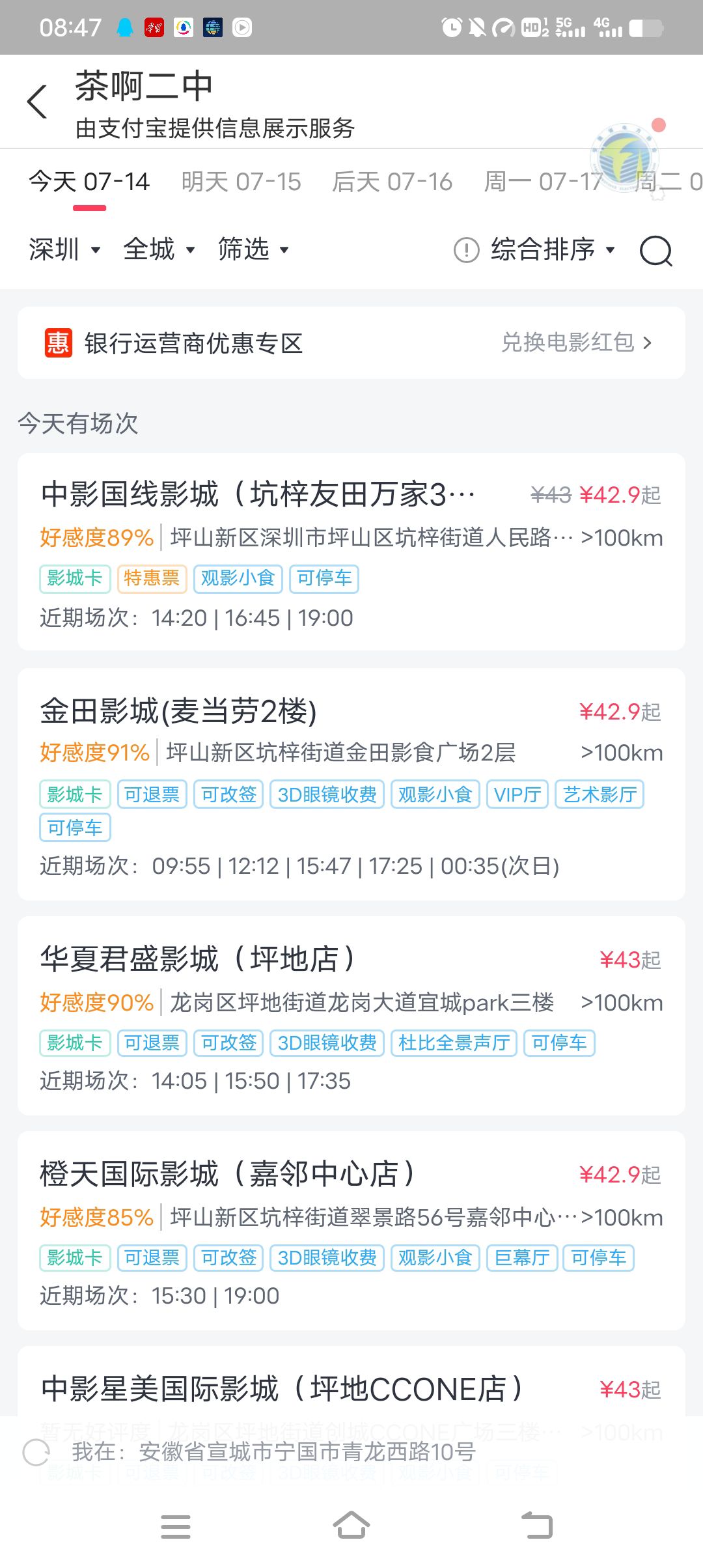Viewport: 703px width, 1568px height.
Task: Select the 后天 07-16 date tab
Action: [x=392, y=182]
